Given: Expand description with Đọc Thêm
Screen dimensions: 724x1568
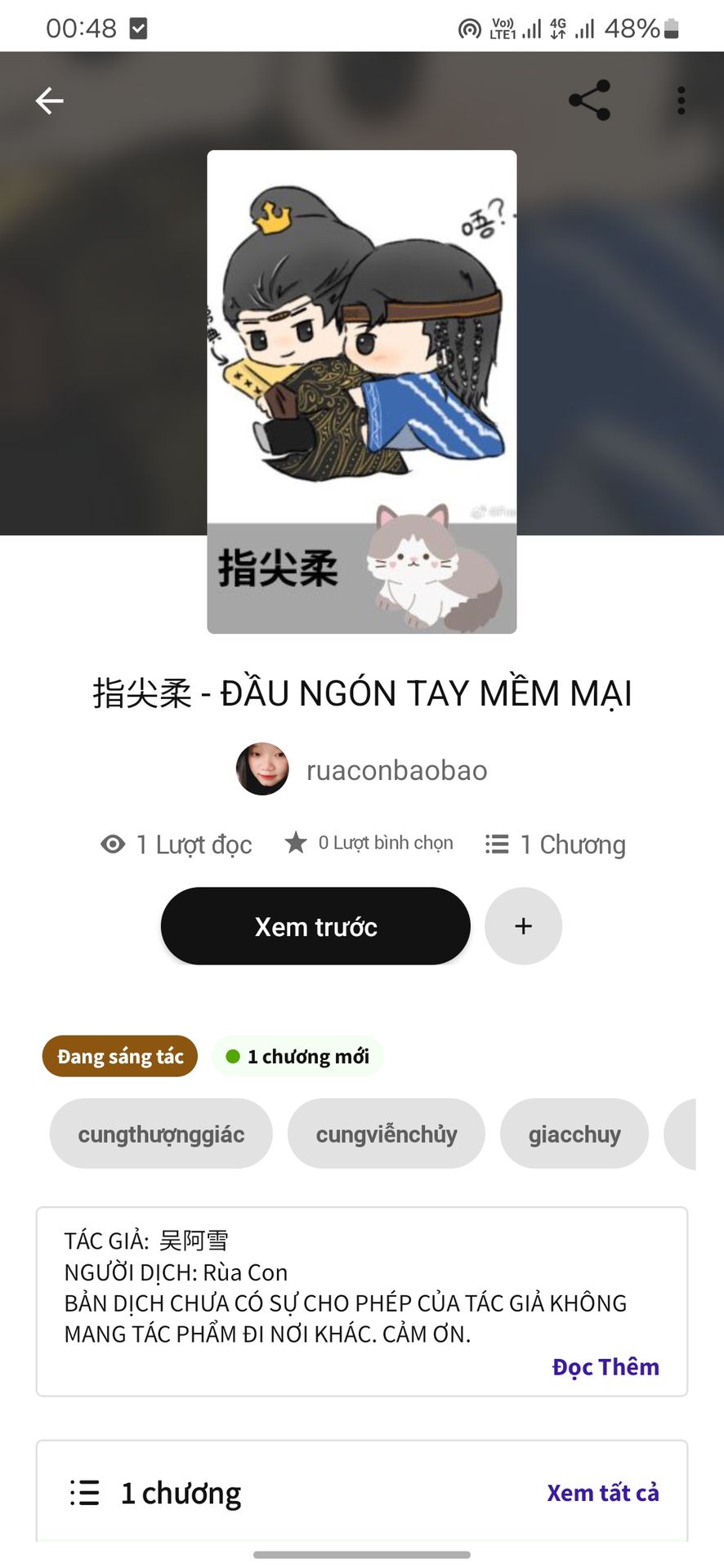Looking at the screenshot, I should 606,1366.
